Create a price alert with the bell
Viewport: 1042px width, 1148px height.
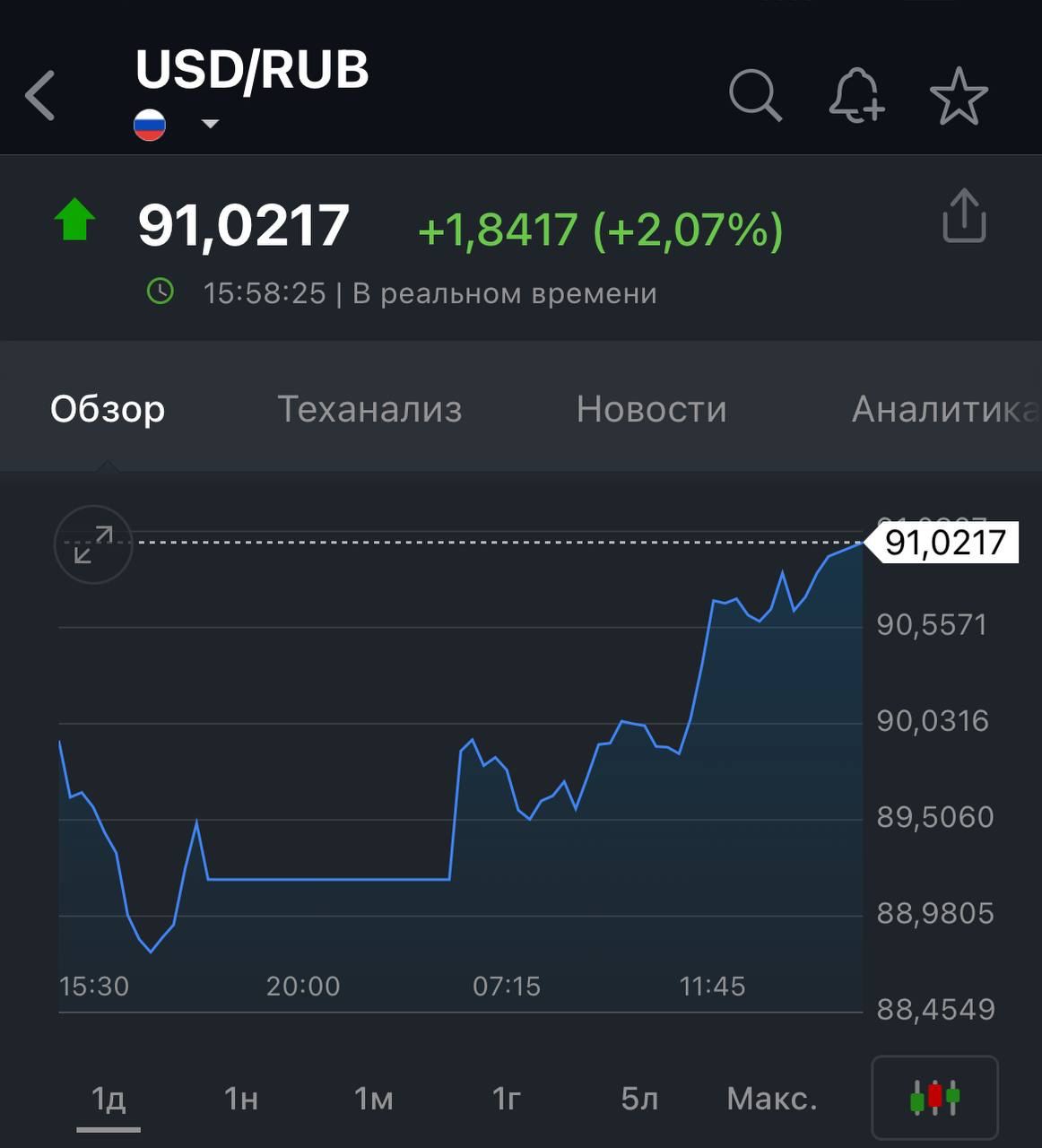click(x=856, y=95)
